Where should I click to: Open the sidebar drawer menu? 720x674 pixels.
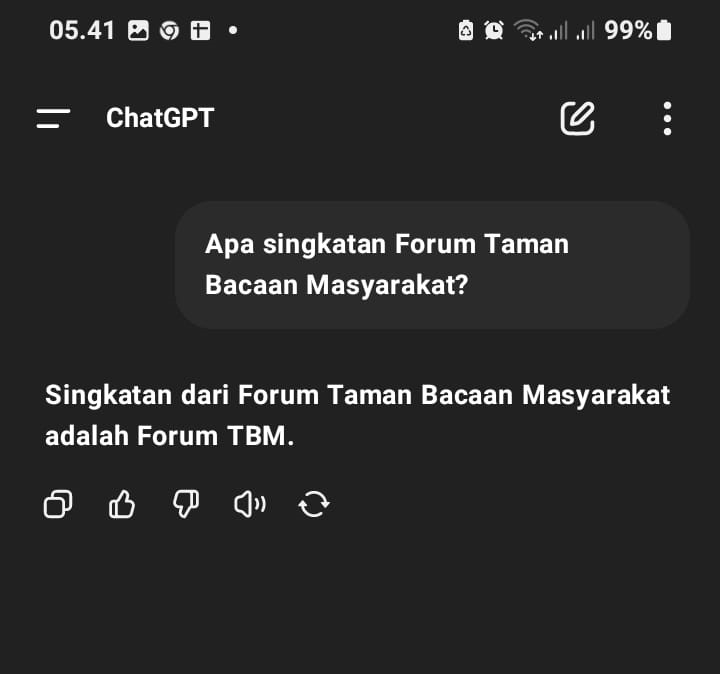53,119
